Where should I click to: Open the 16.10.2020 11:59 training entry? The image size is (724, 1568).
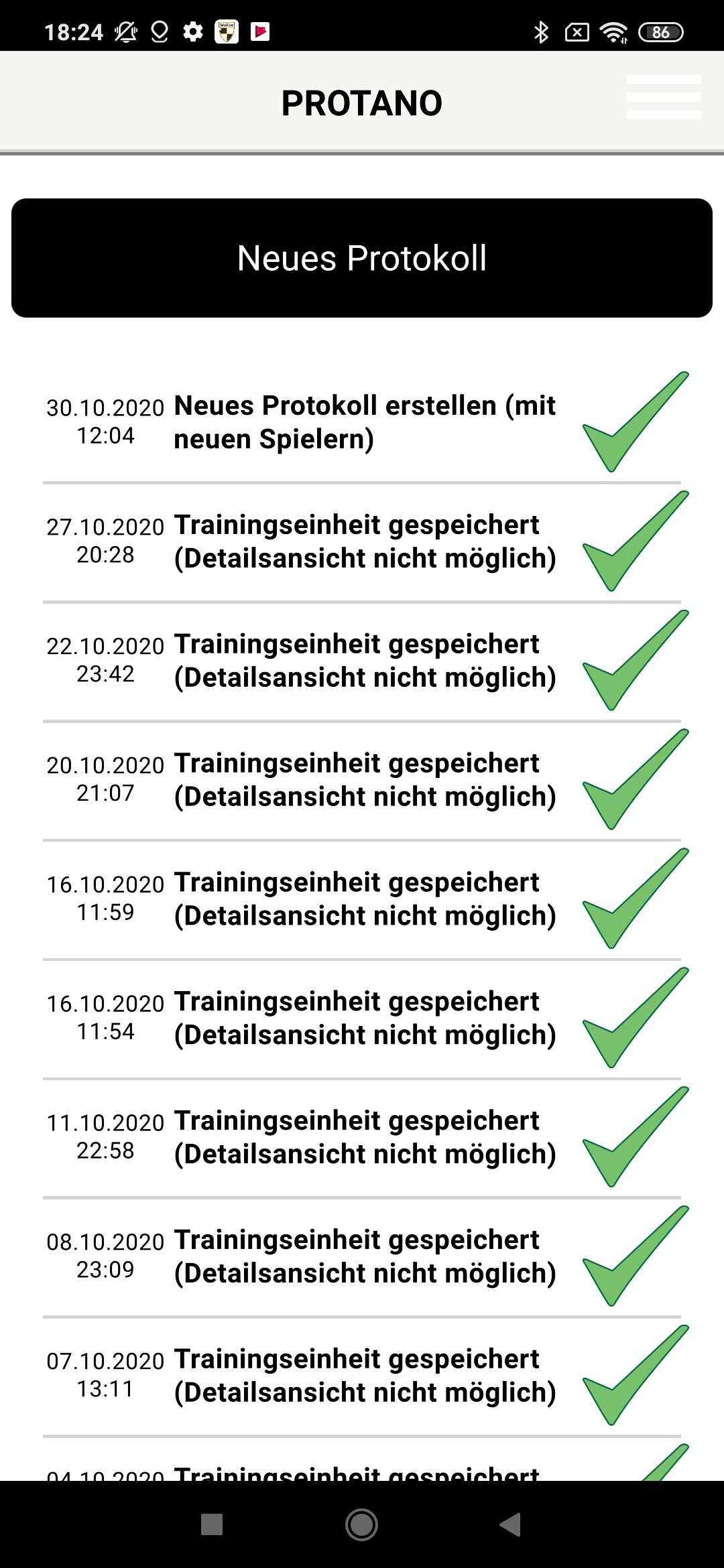[362, 900]
